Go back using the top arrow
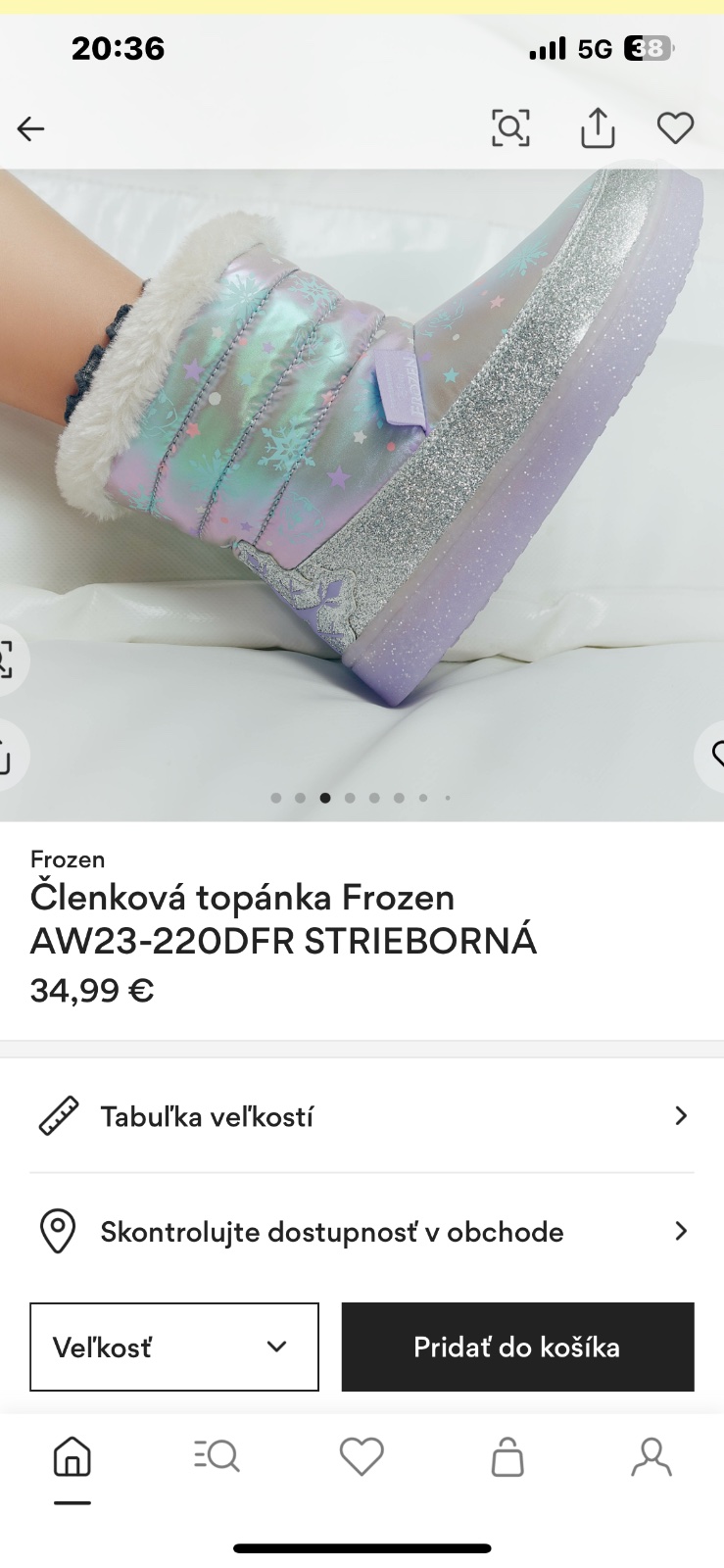 pyautogui.click(x=31, y=128)
